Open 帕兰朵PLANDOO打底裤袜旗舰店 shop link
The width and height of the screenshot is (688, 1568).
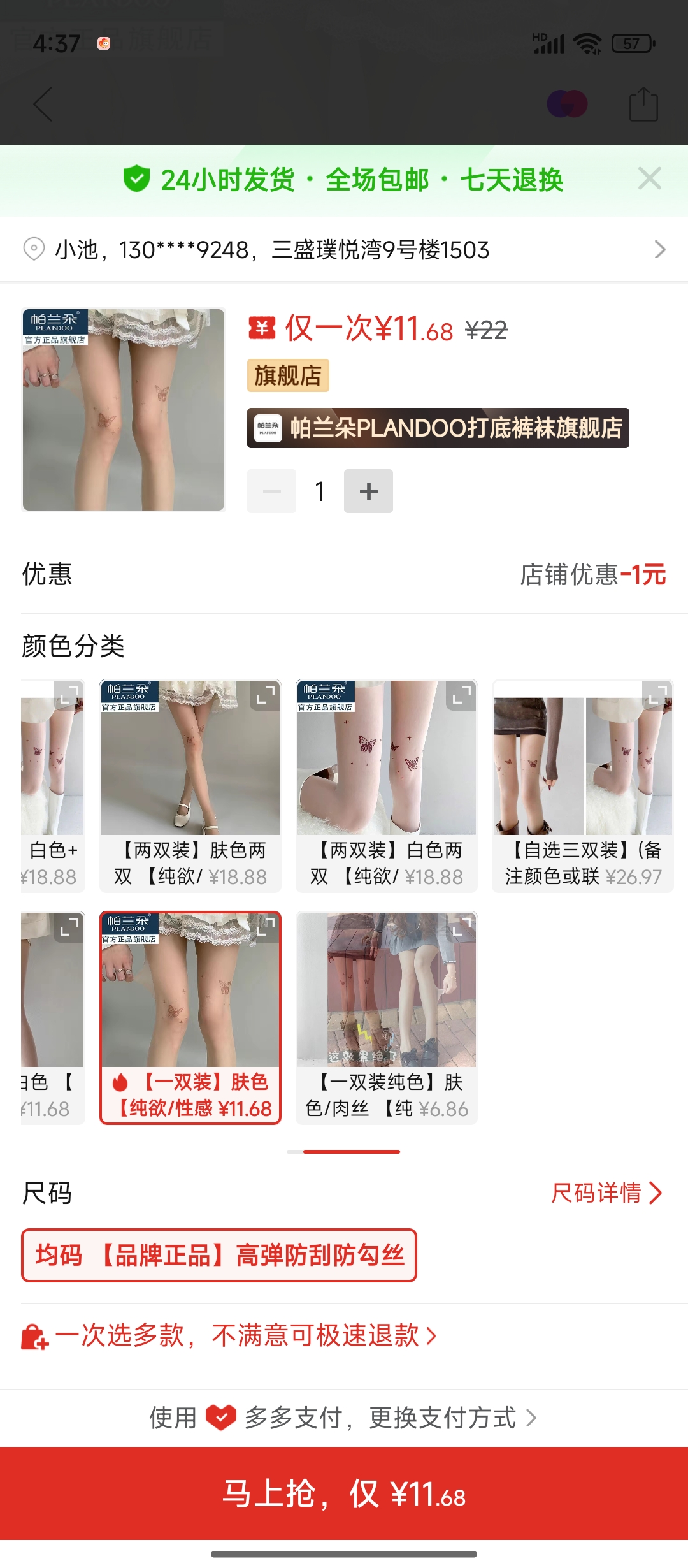pos(438,428)
